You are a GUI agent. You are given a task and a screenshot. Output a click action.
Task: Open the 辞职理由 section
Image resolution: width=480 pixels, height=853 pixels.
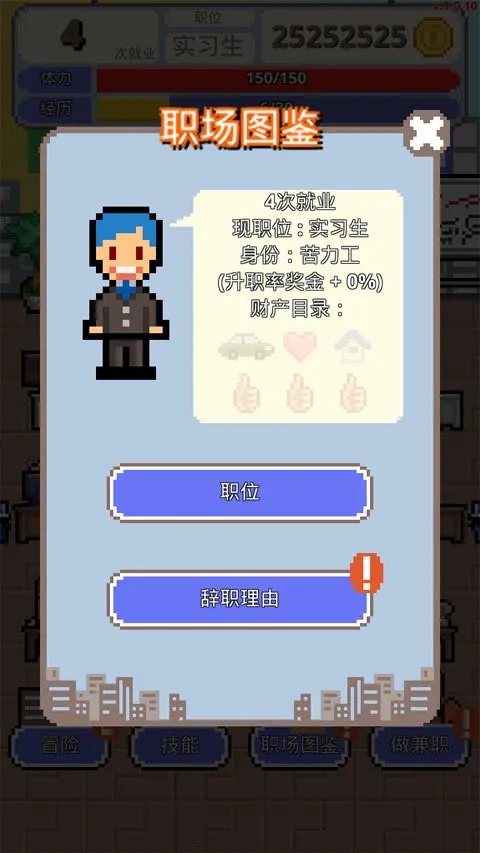click(x=240, y=599)
